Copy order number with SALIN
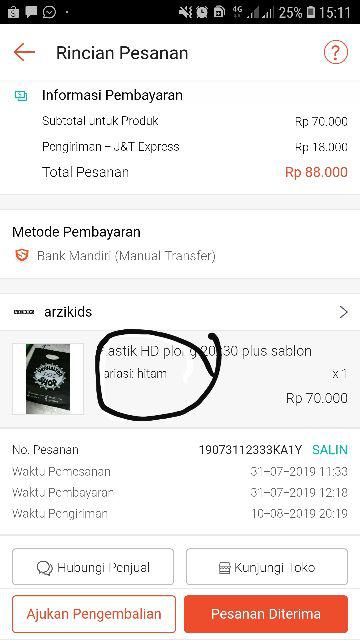The image size is (360, 640). pyautogui.click(x=330, y=450)
